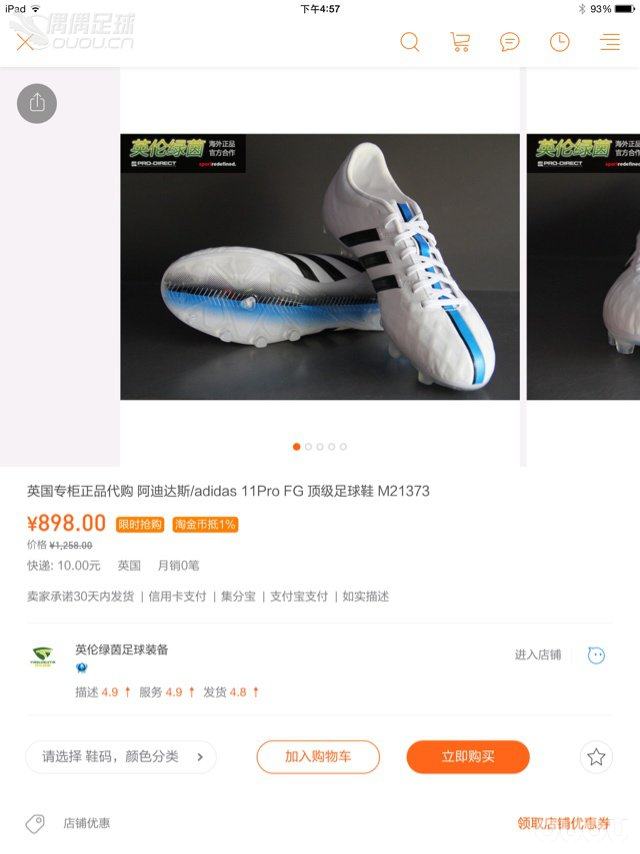Enter the shop via 进入店铺

coord(538,655)
